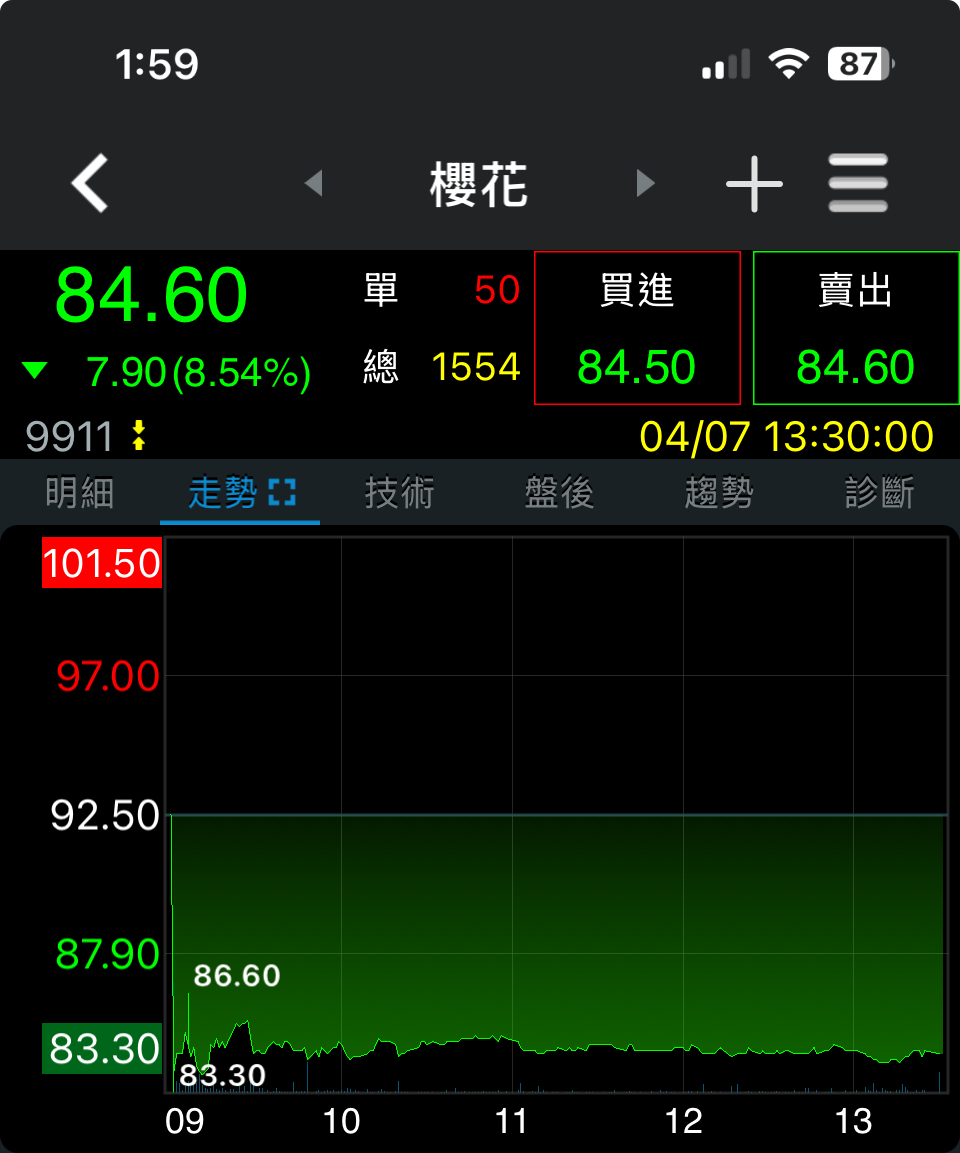Viewport: 960px width, 1153px height.
Task: Expand the 走勢 chart to fullscreen
Action: coord(282,492)
